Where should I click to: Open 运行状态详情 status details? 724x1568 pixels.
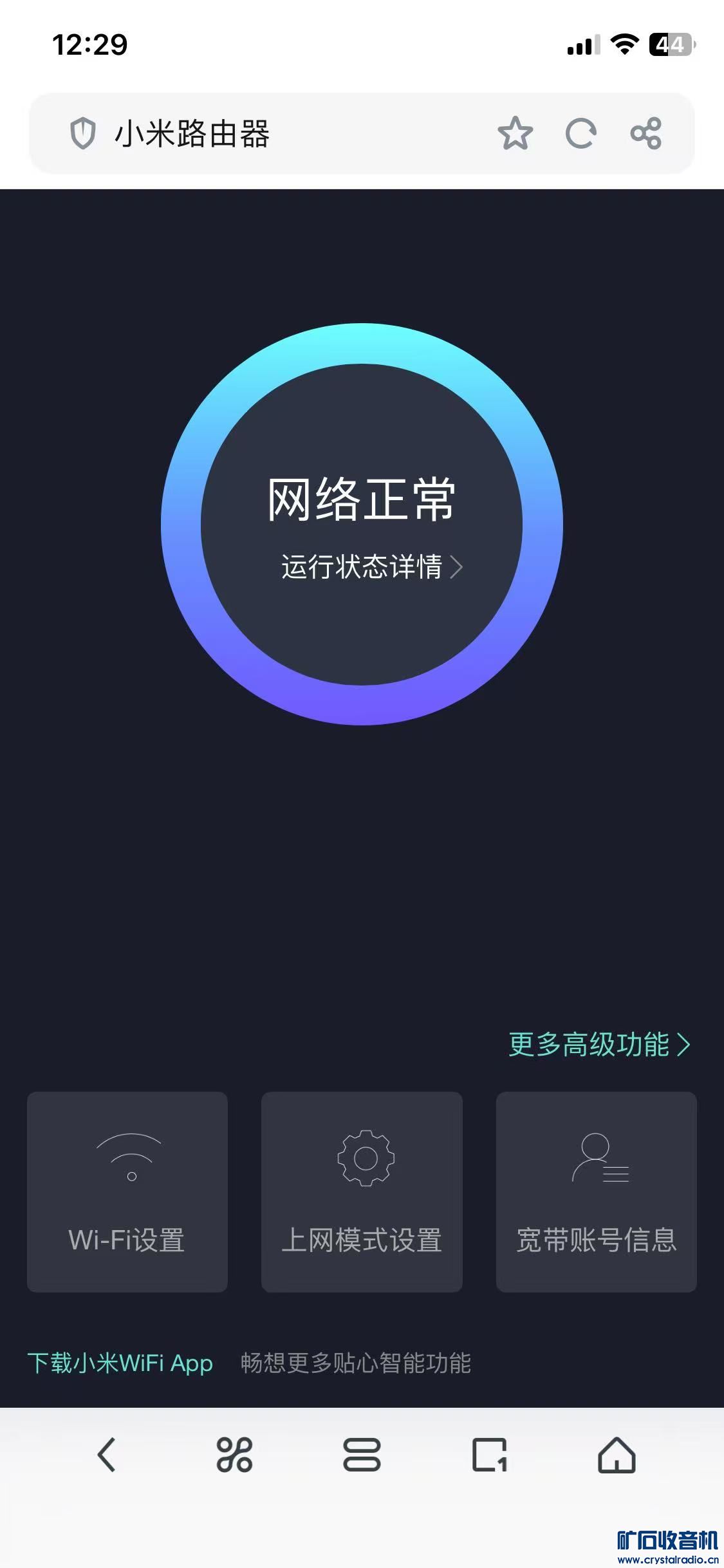tap(371, 567)
